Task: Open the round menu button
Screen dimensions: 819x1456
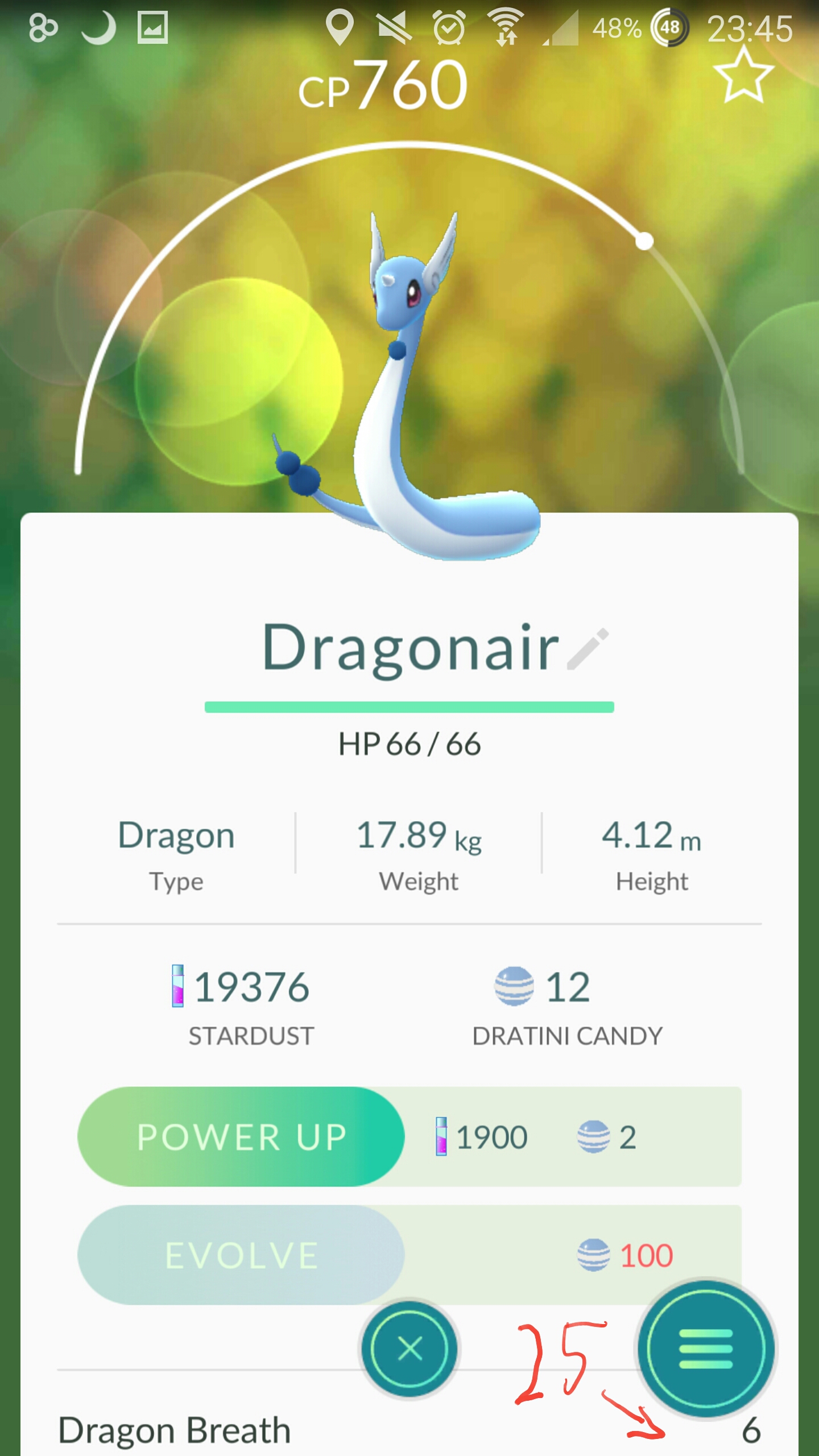Action: click(x=705, y=1348)
